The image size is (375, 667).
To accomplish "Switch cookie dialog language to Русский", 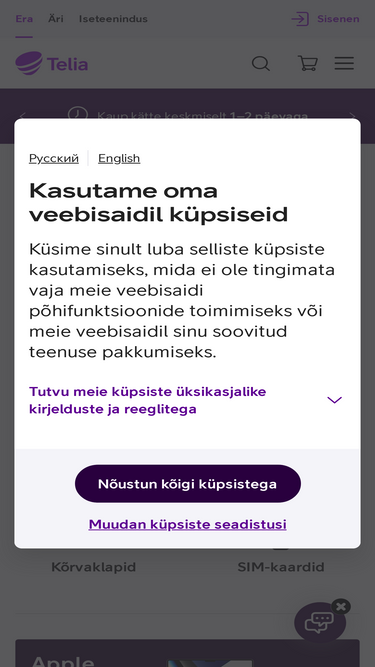I will (x=54, y=158).
